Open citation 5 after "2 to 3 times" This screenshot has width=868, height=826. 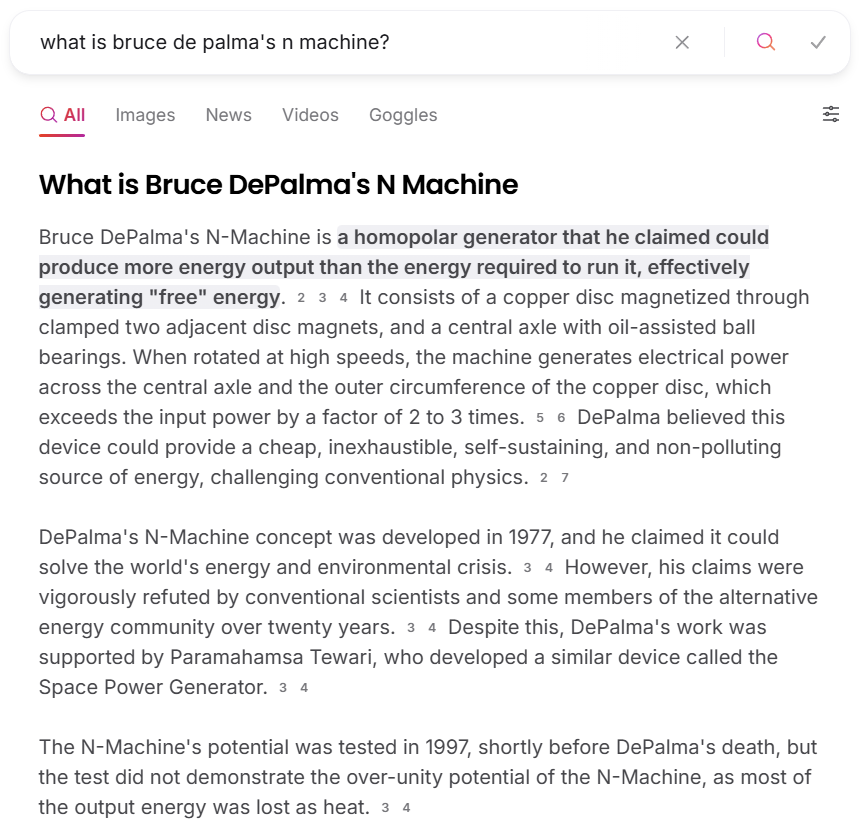(540, 418)
